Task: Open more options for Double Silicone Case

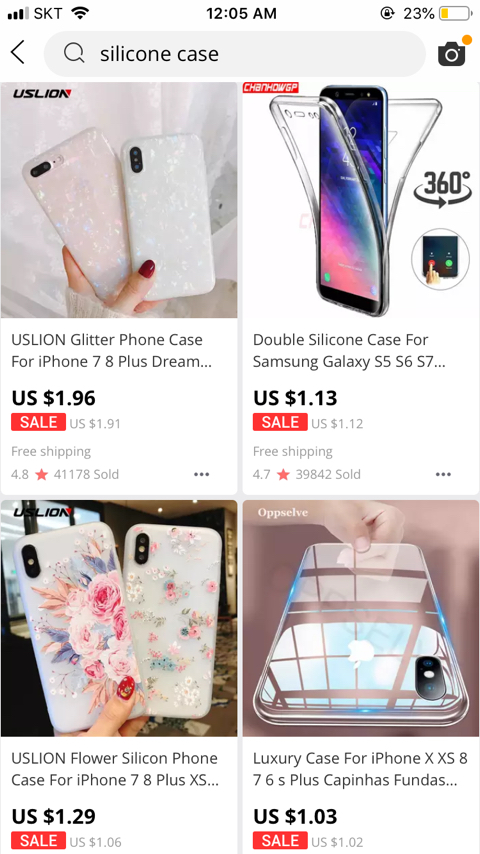Action: (x=443, y=474)
